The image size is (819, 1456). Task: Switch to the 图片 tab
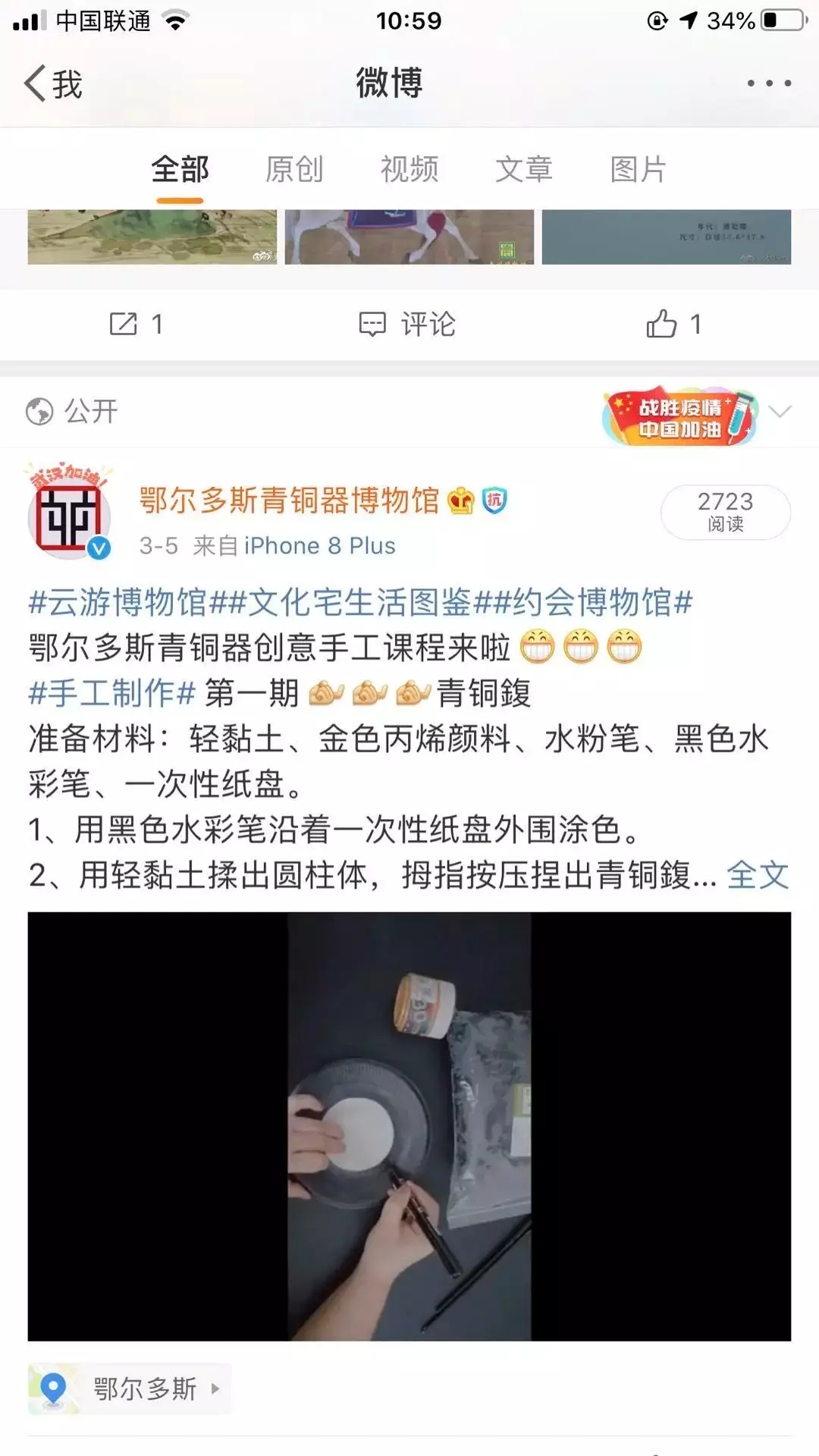pyautogui.click(x=639, y=169)
